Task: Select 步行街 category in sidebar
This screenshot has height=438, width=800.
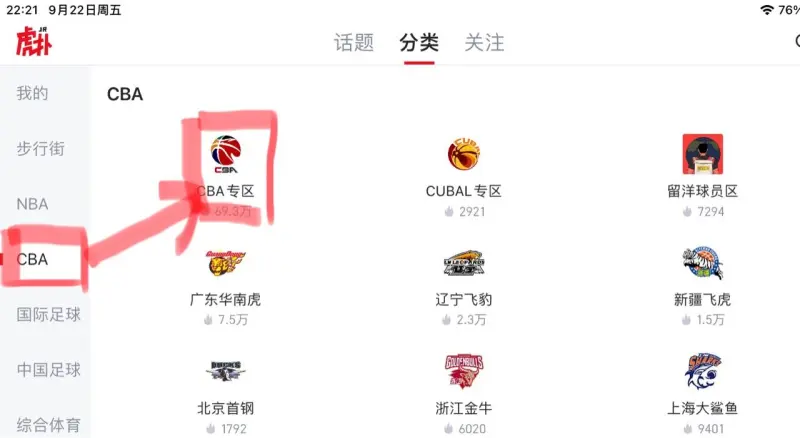Action: (x=41, y=149)
